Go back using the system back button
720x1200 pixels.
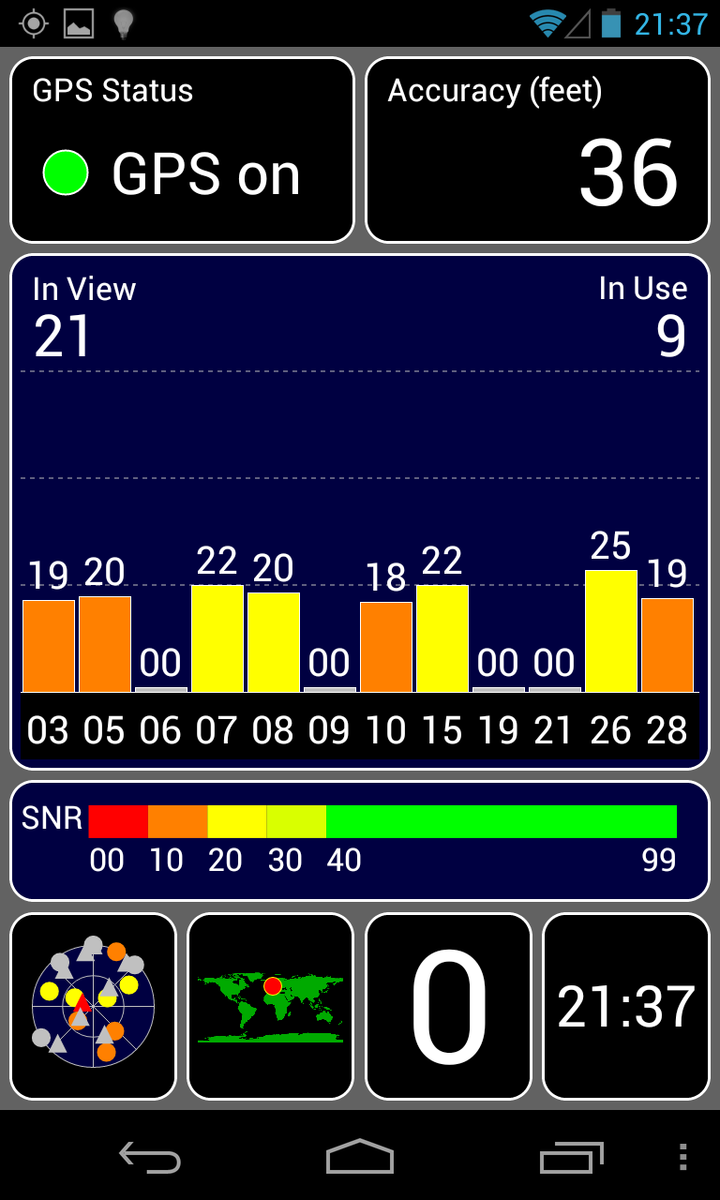point(150,1157)
